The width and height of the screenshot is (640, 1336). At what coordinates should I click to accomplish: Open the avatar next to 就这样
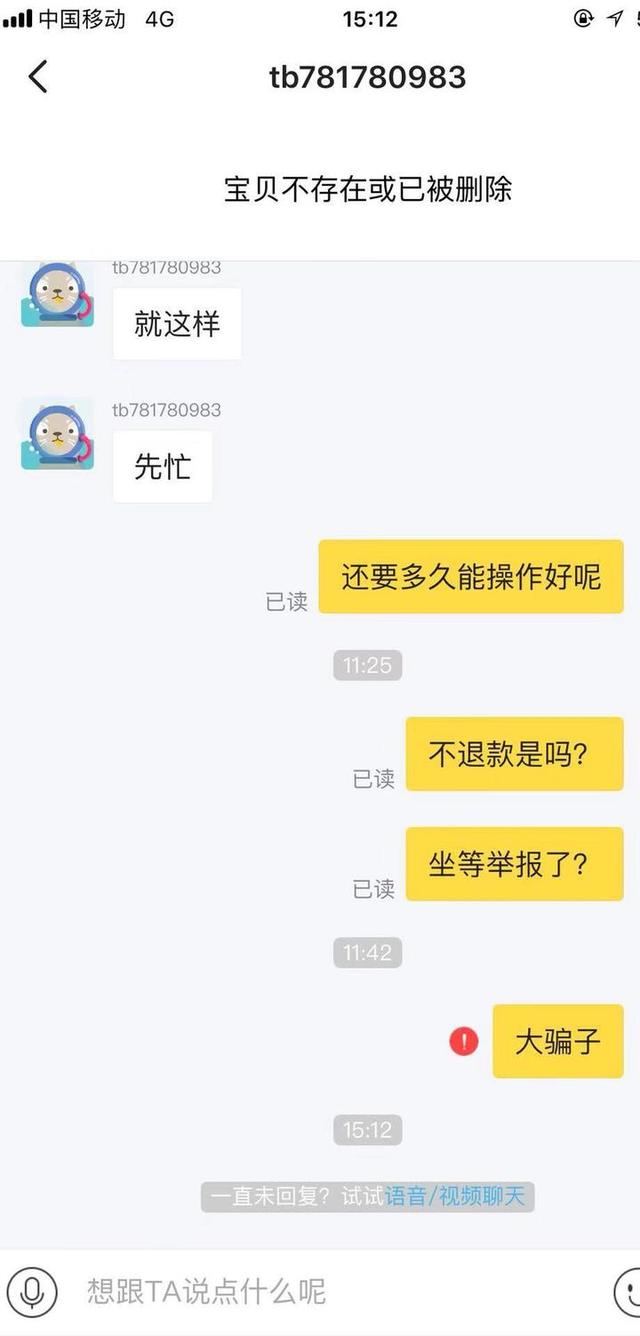point(57,295)
